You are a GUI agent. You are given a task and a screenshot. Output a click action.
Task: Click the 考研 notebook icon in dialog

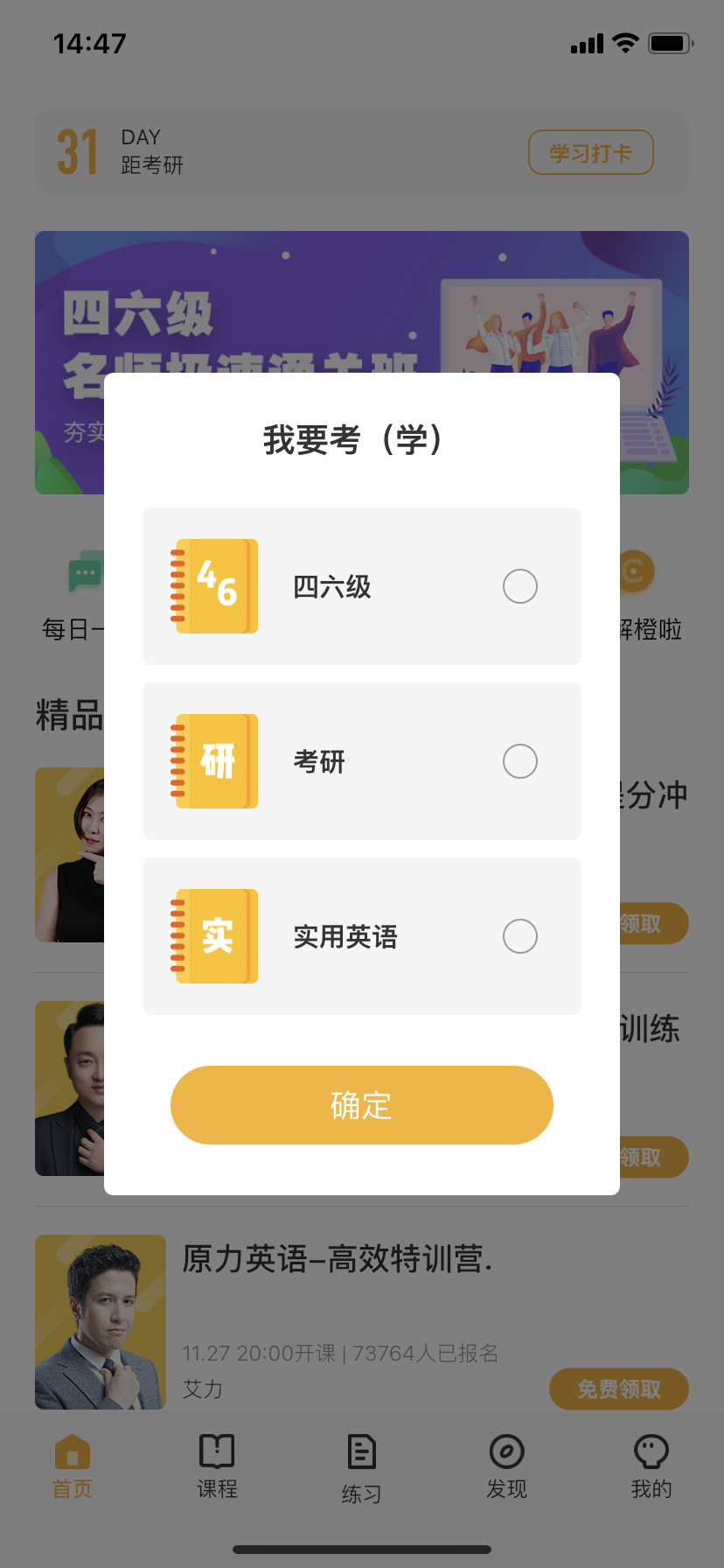coord(214,761)
